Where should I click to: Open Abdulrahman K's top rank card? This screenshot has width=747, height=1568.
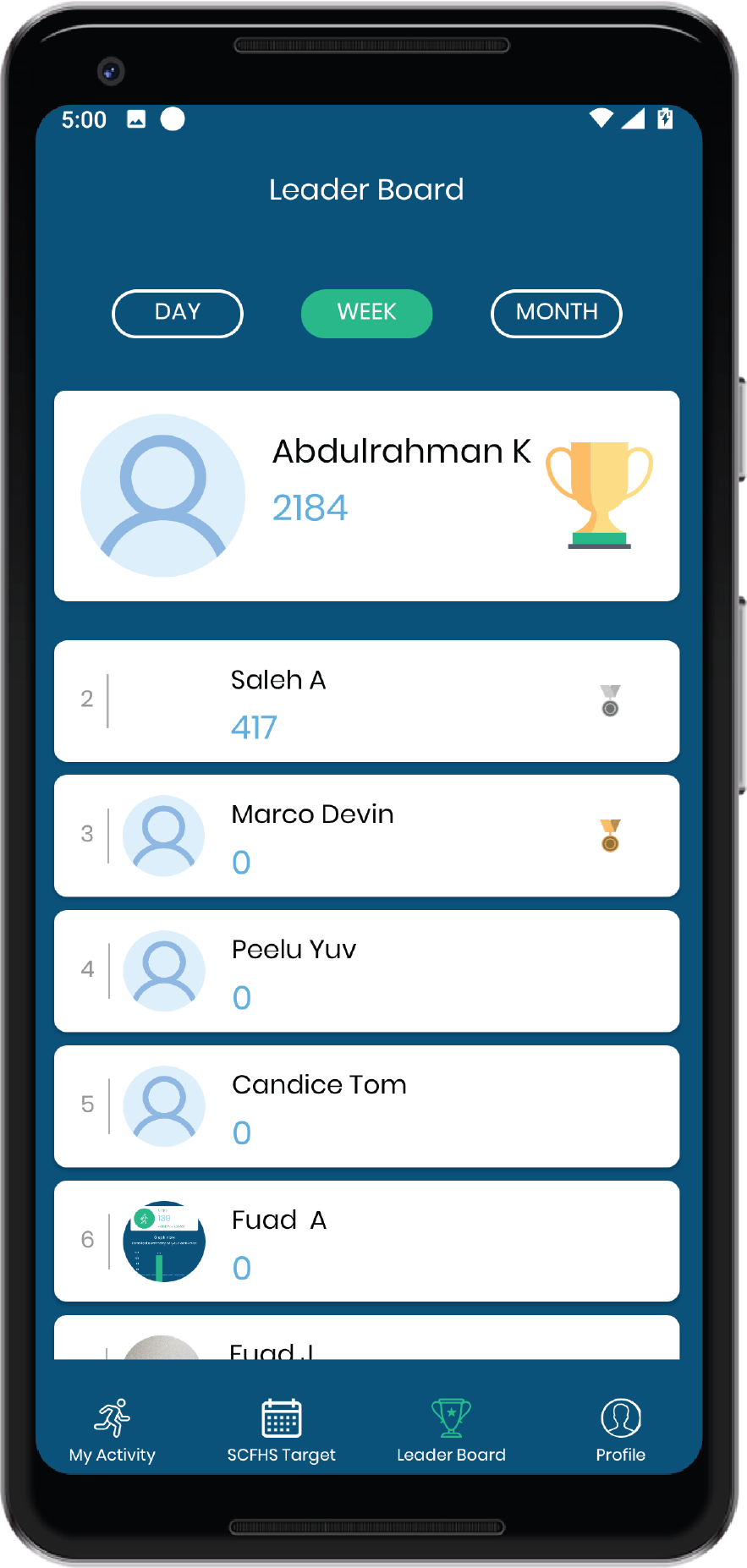366,496
